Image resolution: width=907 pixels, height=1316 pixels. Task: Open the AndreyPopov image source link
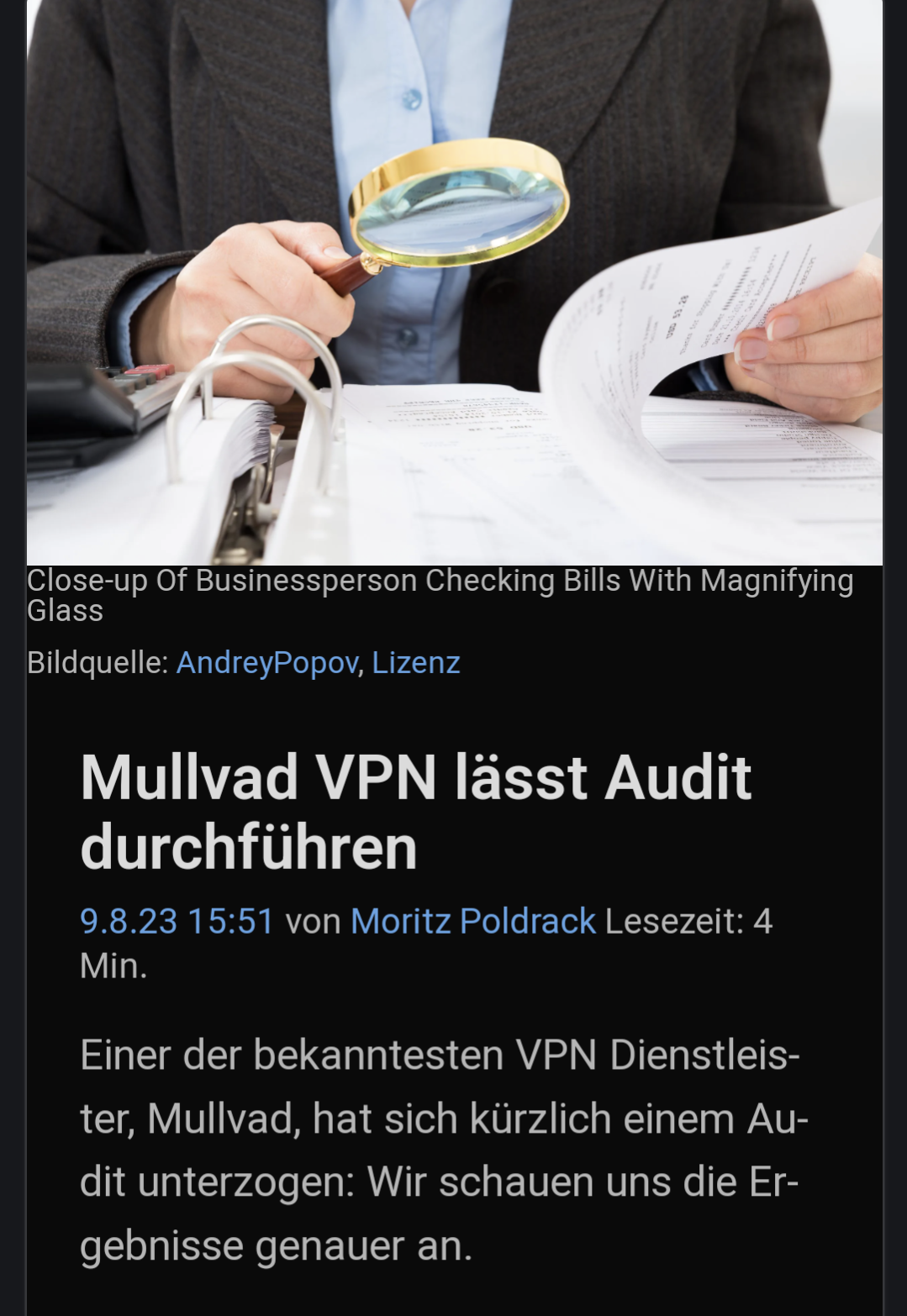(x=267, y=663)
